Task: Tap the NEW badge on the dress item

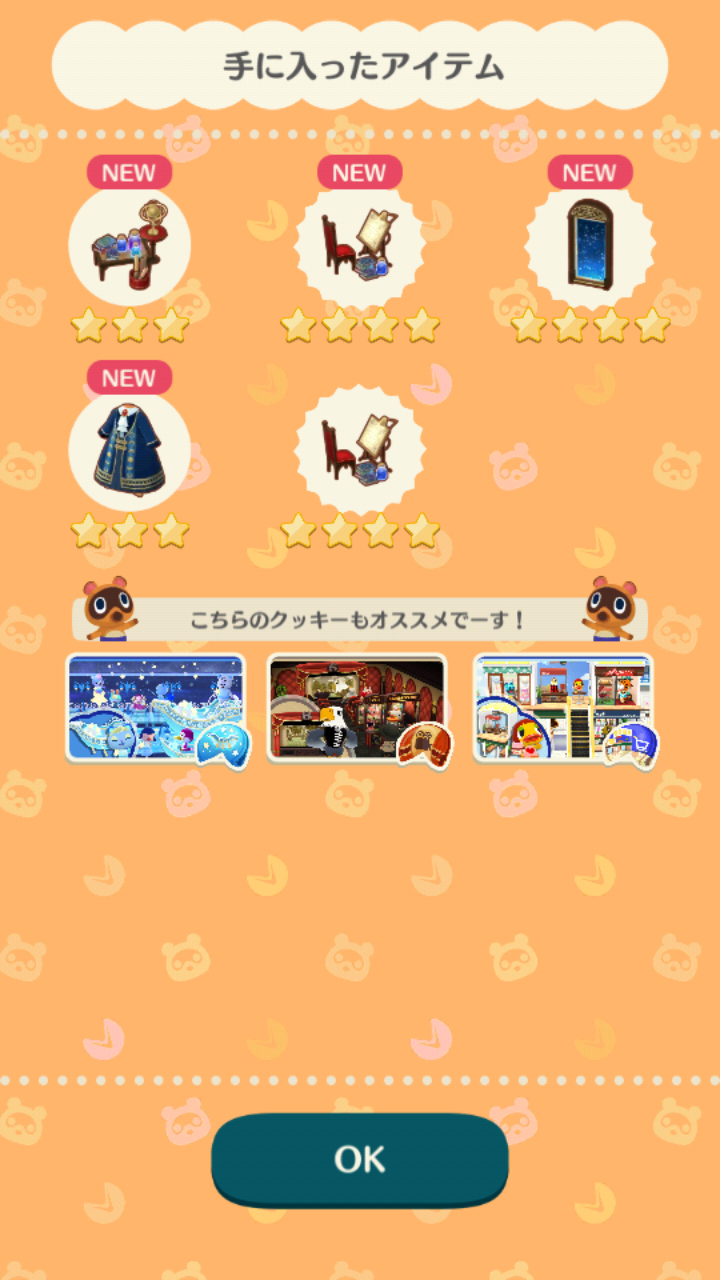Action: click(x=130, y=378)
